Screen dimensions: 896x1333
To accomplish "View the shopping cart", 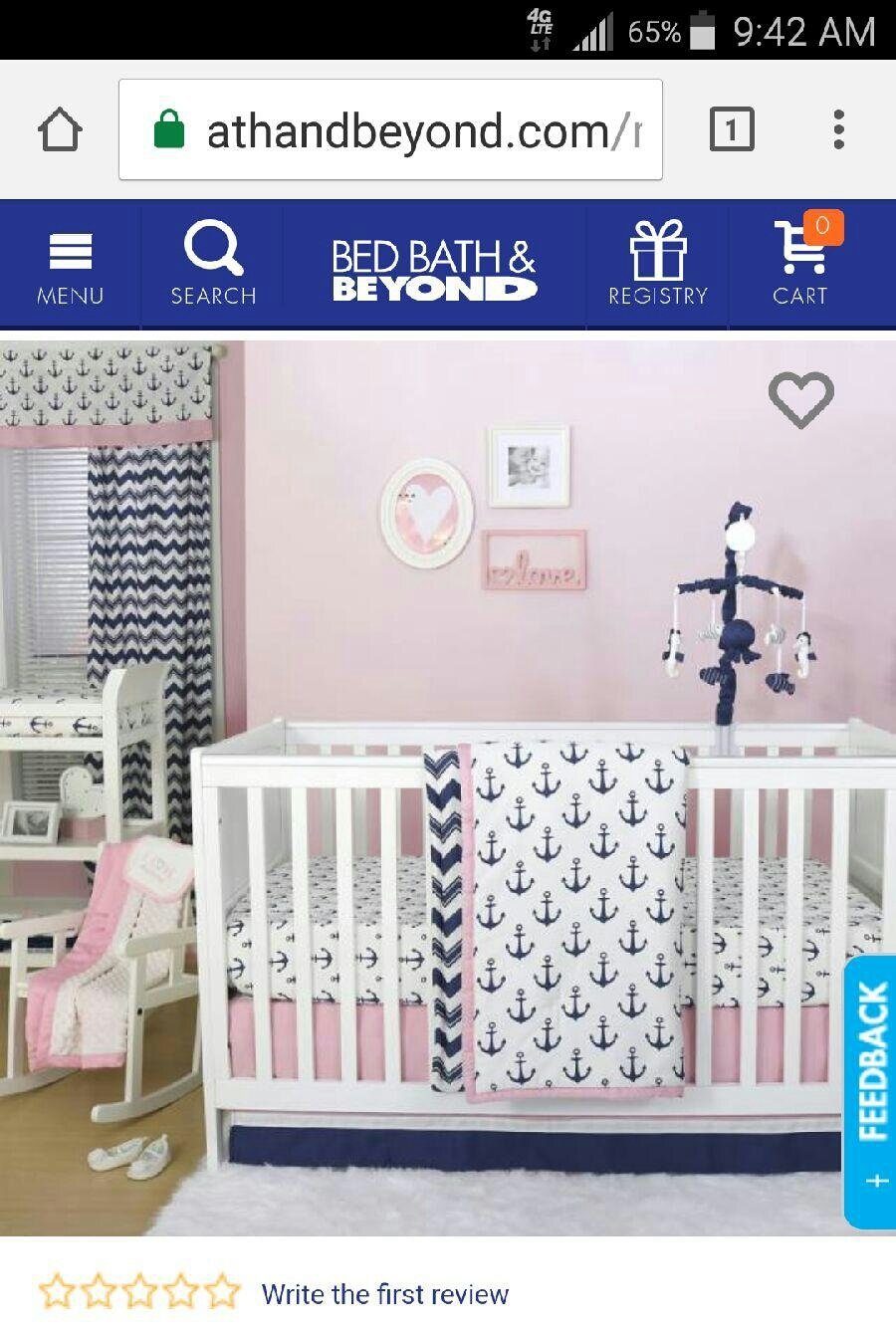I will (802, 266).
